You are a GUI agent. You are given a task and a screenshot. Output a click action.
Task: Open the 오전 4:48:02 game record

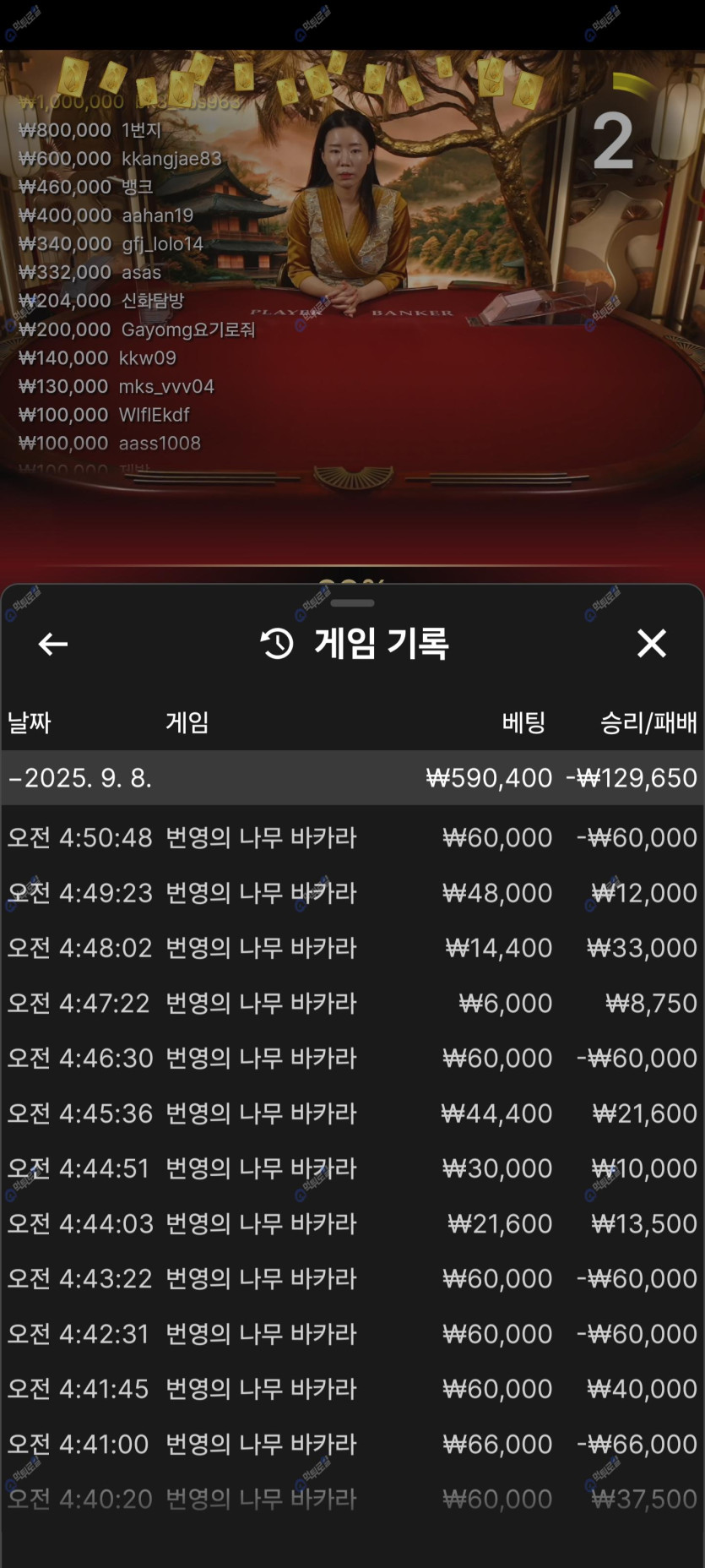[x=352, y=948]
